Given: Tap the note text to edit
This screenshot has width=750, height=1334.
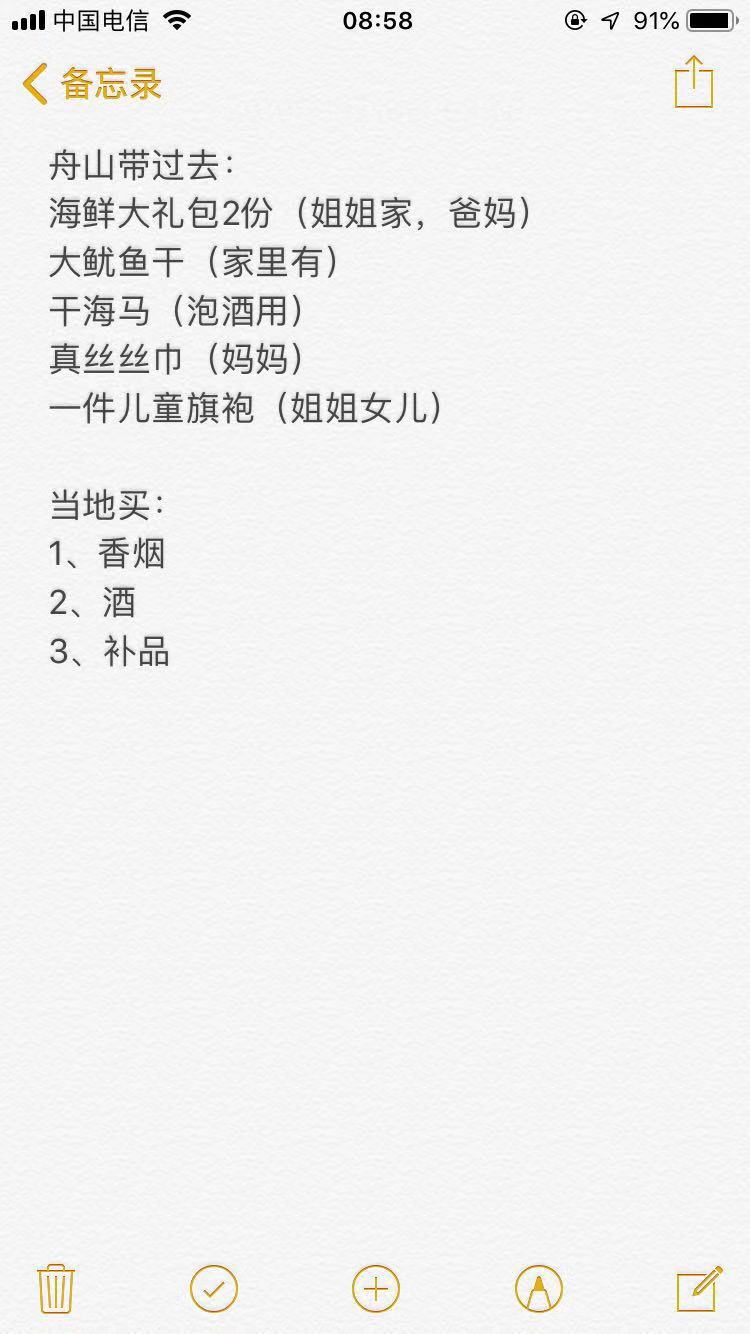Looking at the screenshot, I should (290, 408).
